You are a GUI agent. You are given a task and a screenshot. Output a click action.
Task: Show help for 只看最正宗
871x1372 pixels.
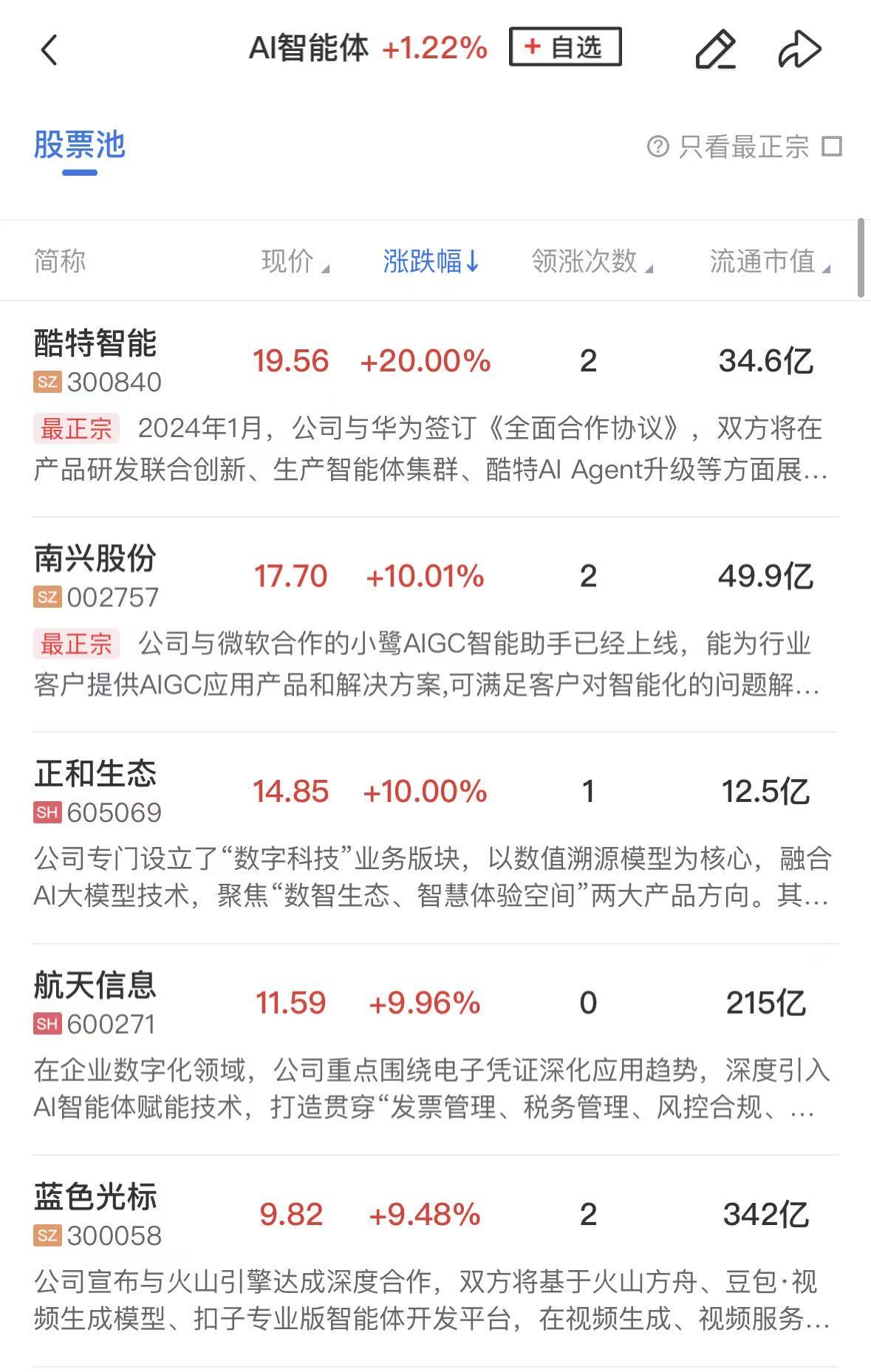(657, 146)
